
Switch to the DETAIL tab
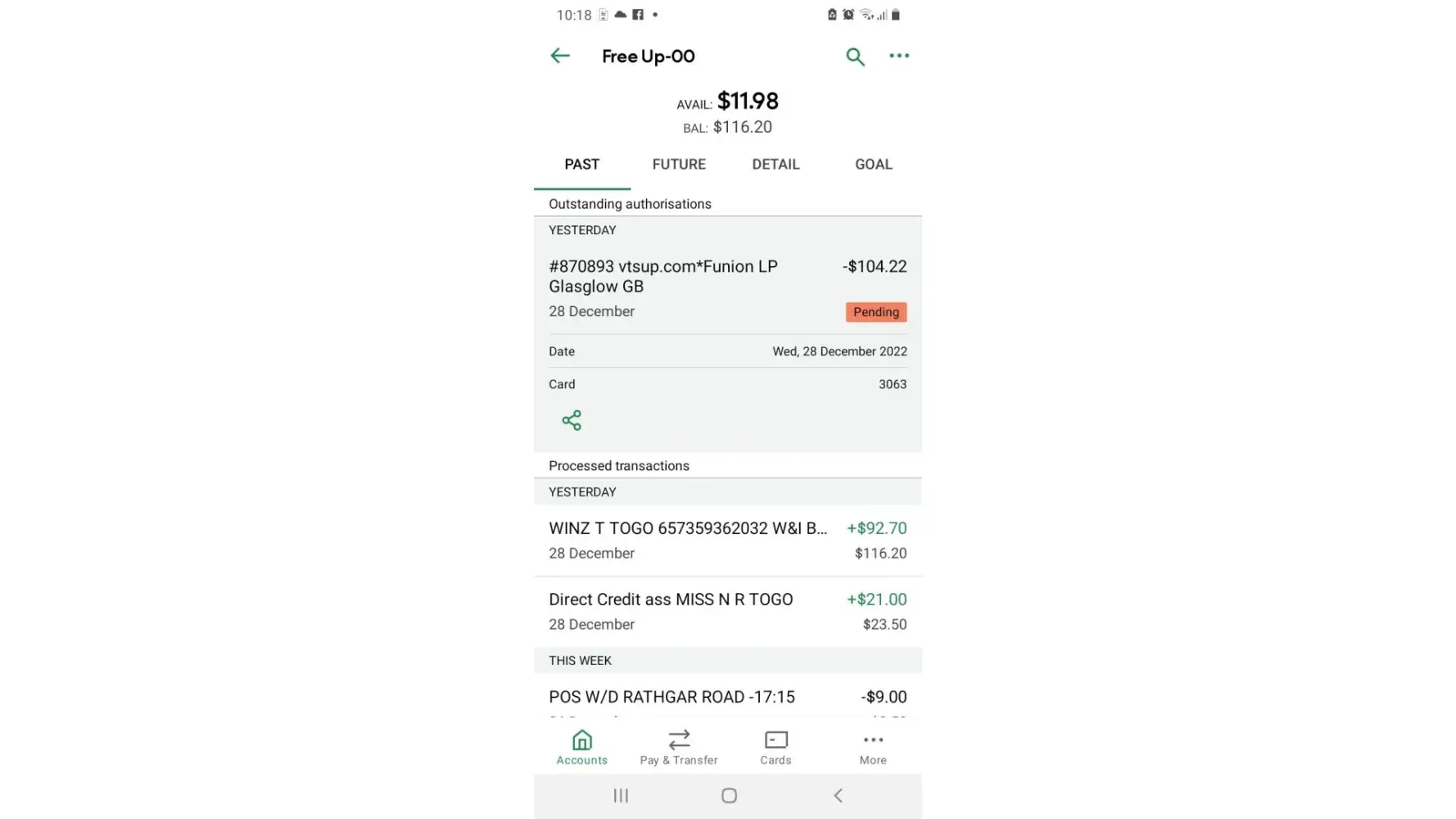click(x=775, y=164)
